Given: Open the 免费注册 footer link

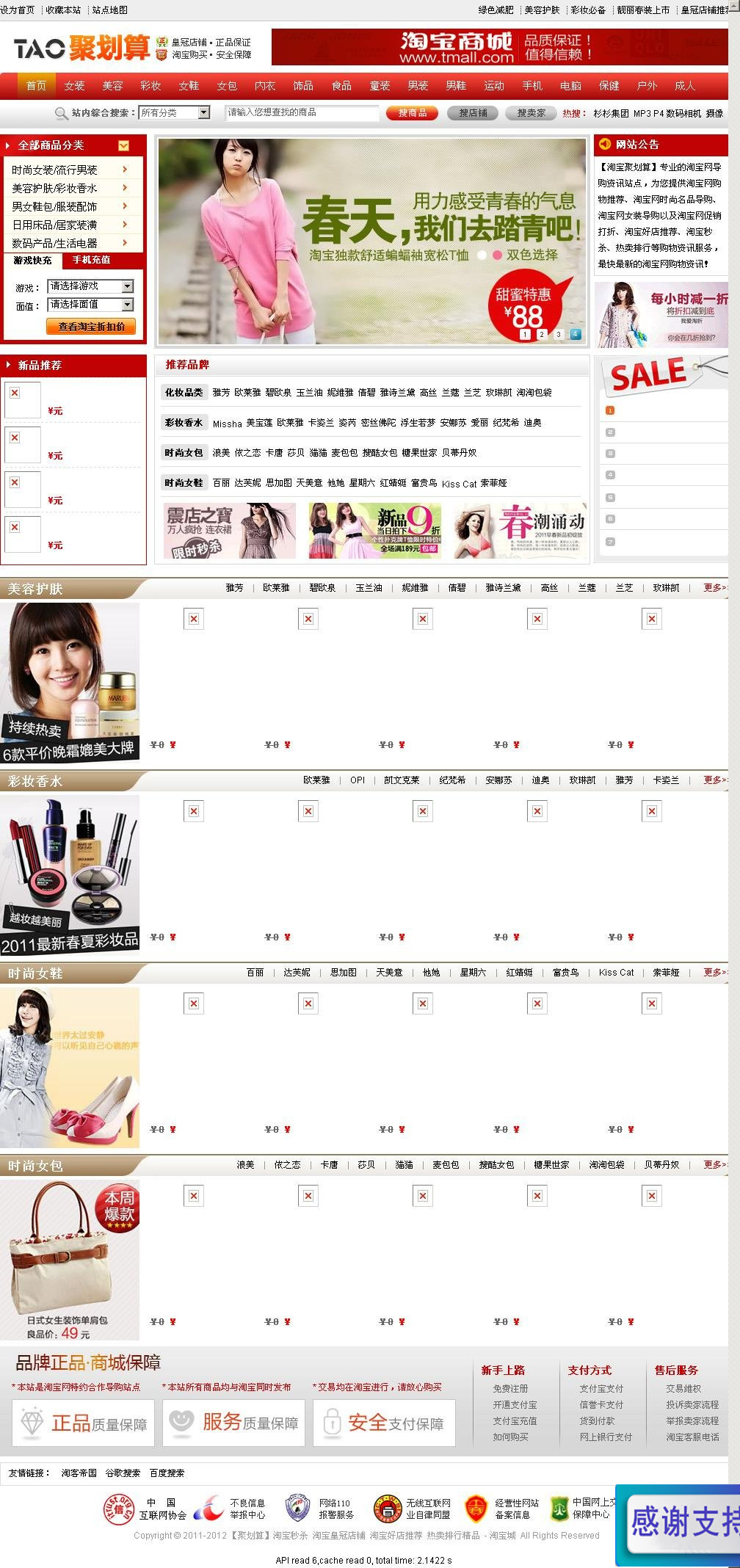Looking at the screenshot, I should 510,1389.
